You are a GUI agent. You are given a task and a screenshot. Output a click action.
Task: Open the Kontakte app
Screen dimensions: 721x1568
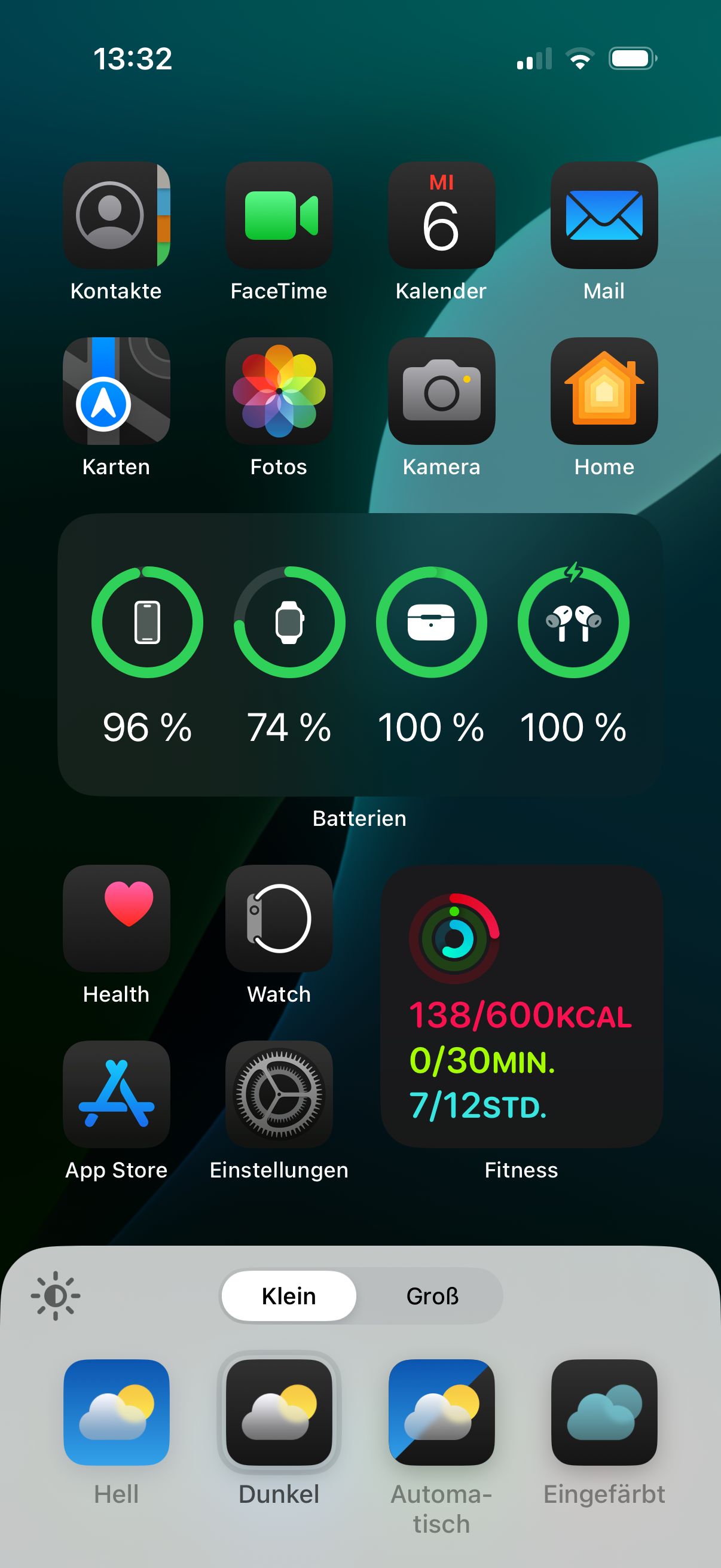pyautogui.click(x=116, y=215)
